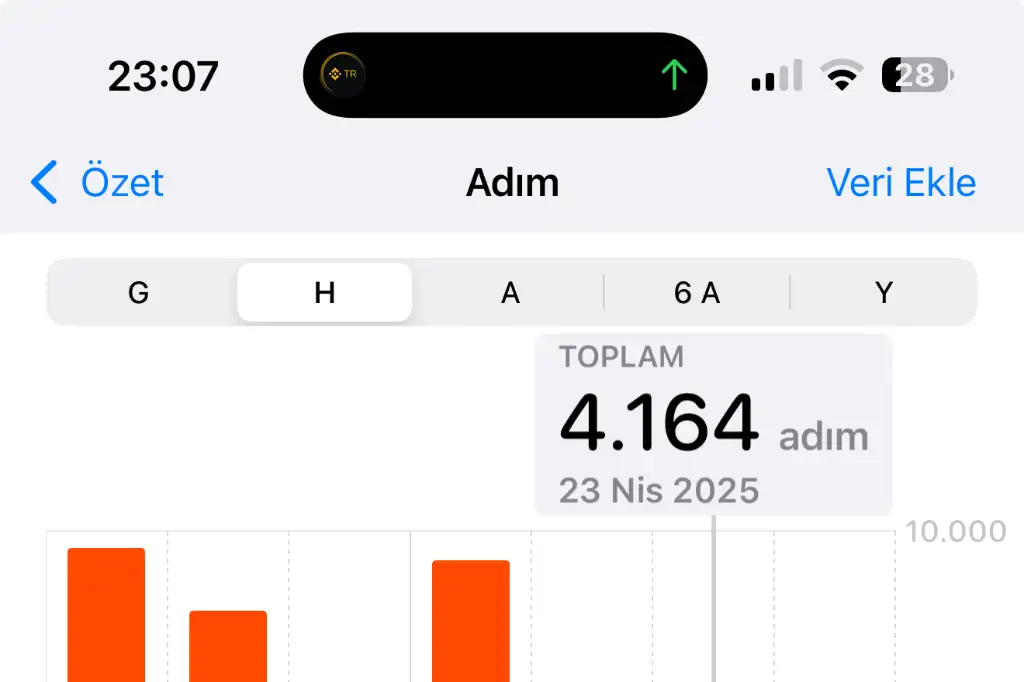The width and height of the screenshot is (1024, 682).
Task: Tap the shortest orange step bar
Action: [x=228, y=645]
